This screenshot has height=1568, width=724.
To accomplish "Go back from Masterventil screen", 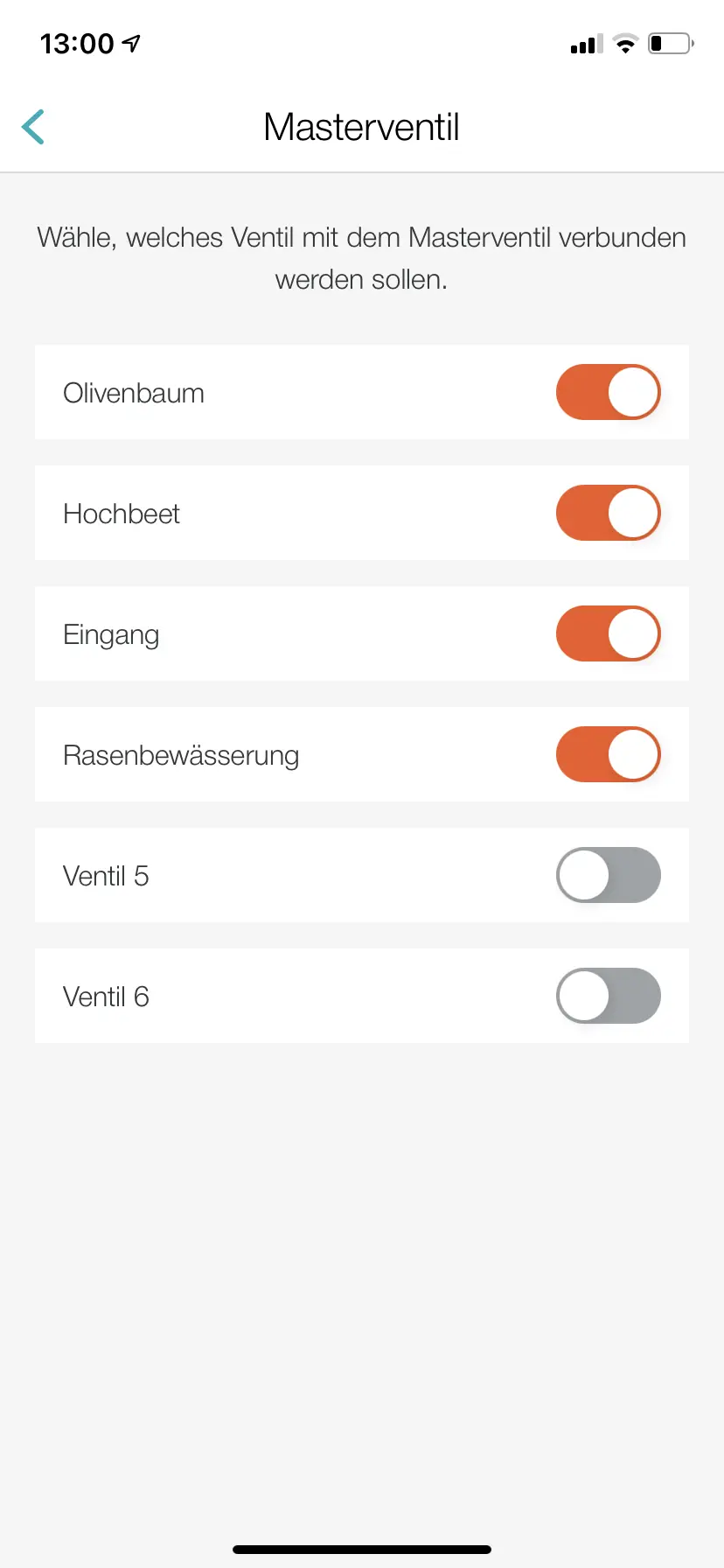I will 33,127.
